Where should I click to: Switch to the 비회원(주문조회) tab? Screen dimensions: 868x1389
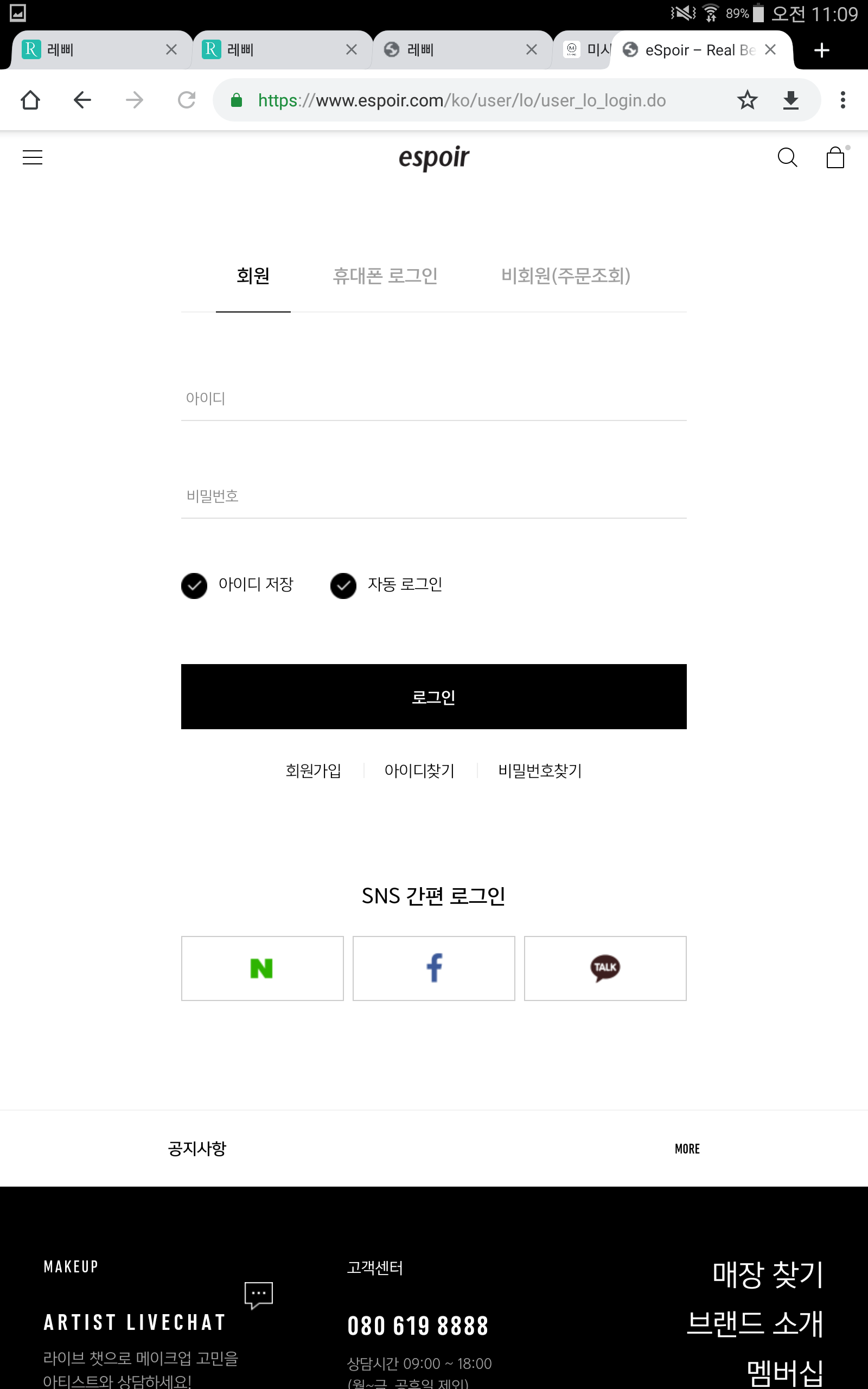coord(565,276)
